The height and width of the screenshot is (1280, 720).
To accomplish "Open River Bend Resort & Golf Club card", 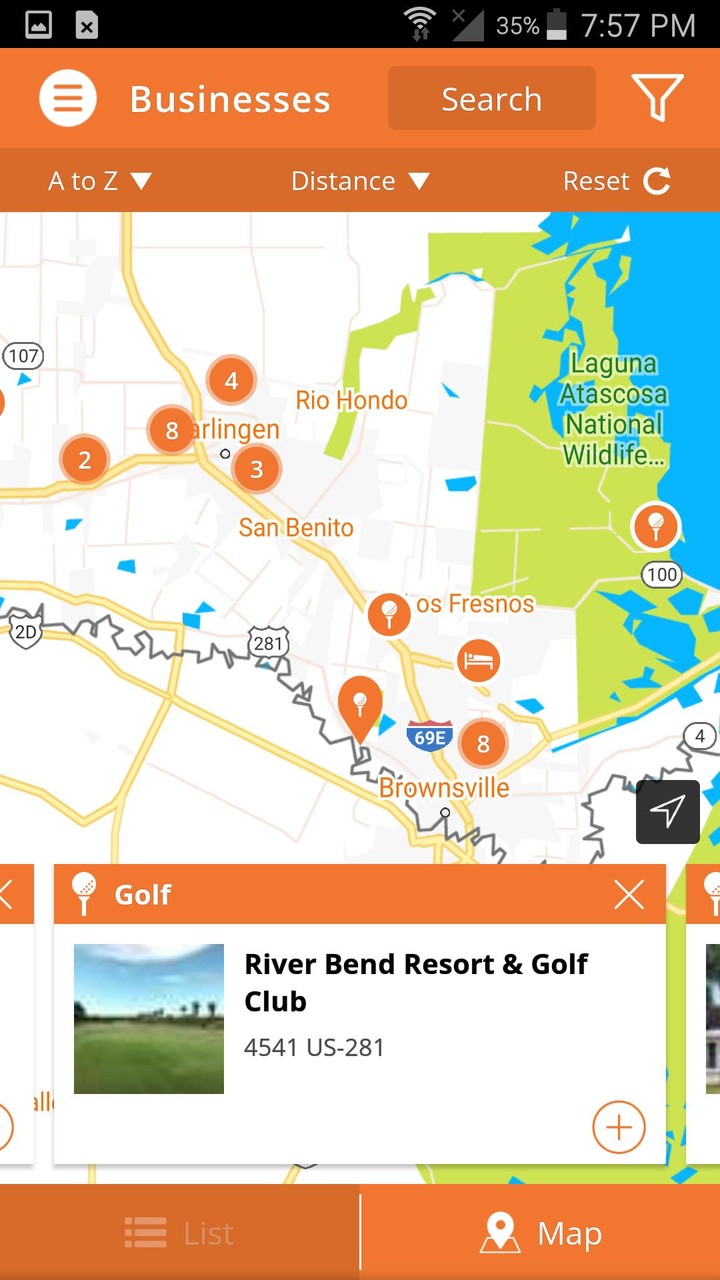I will pyautogui.click(x=416, y=983).
